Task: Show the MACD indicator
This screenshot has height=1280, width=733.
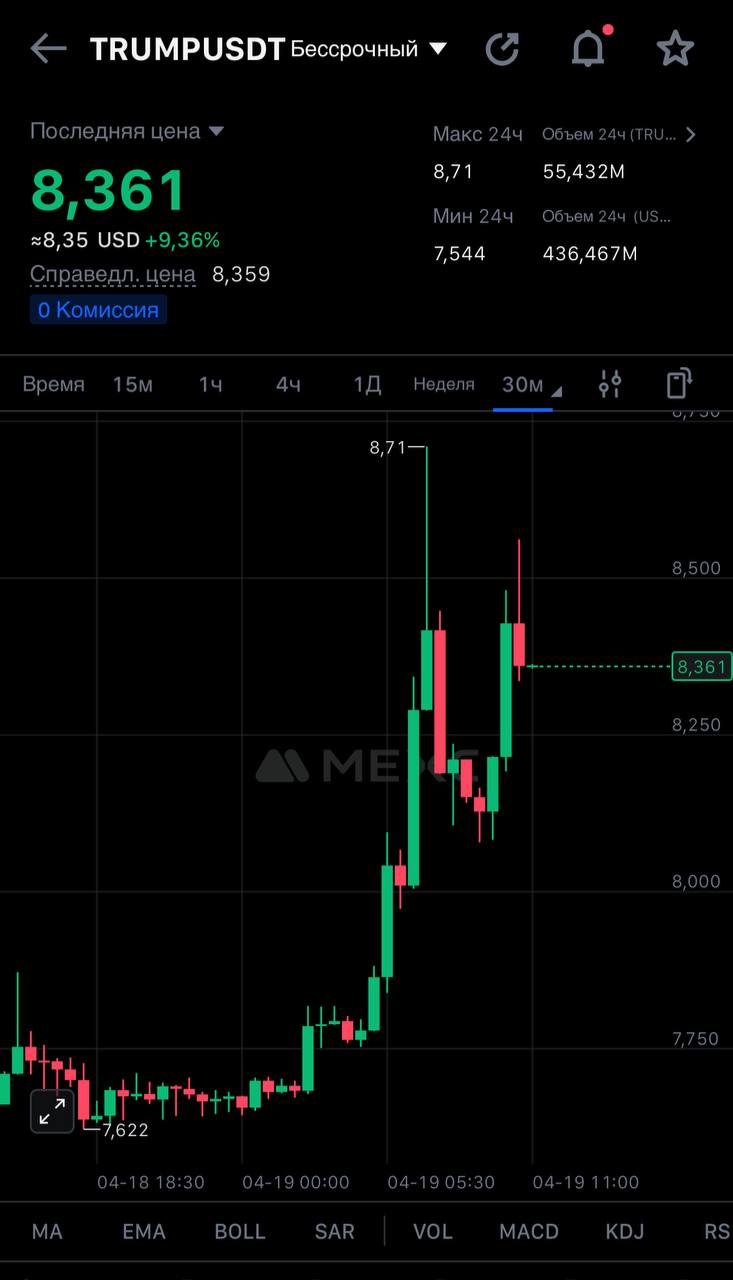Action: point(529,1231)
